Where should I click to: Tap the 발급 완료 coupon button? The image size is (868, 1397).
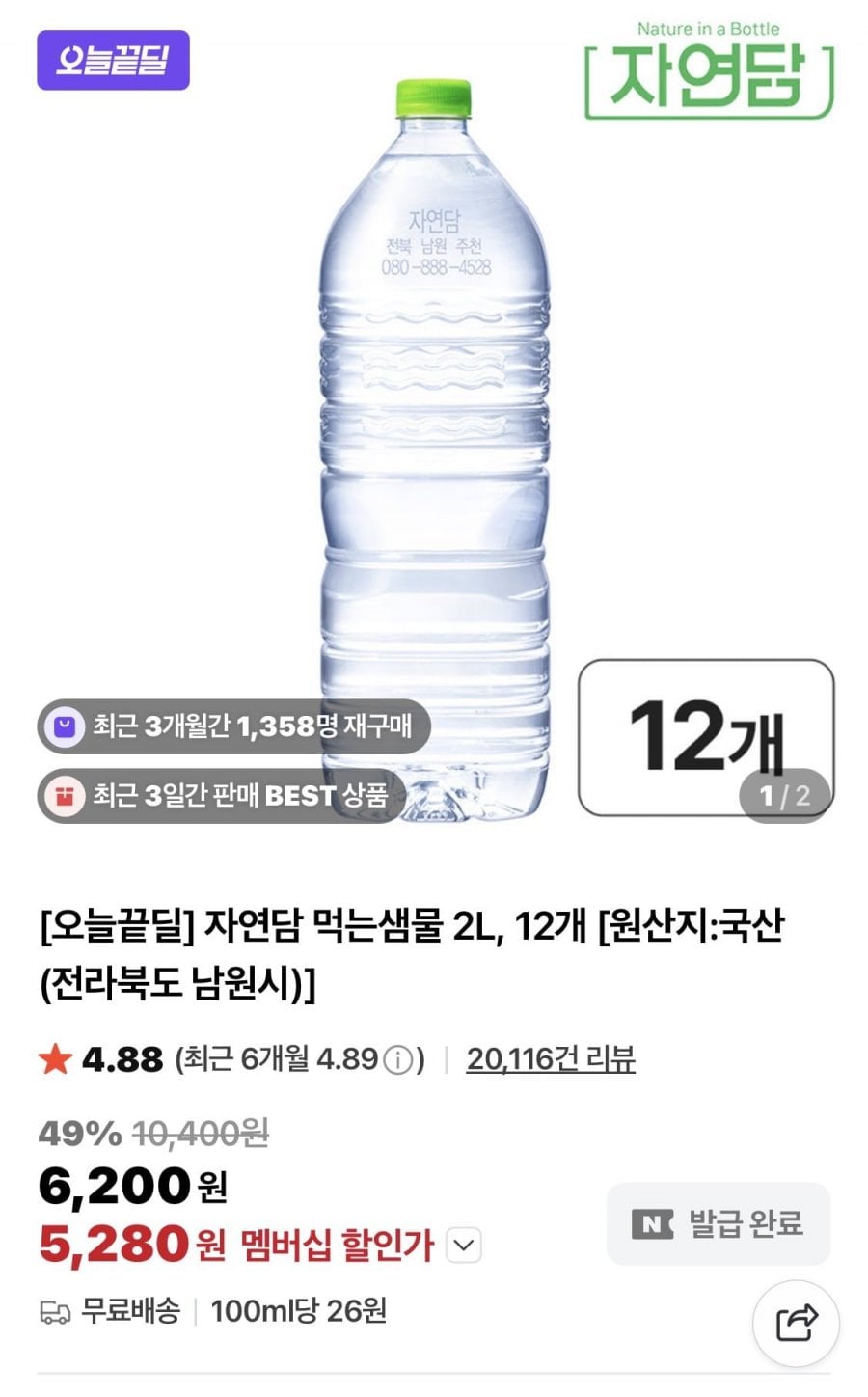tap(719, 1223)
